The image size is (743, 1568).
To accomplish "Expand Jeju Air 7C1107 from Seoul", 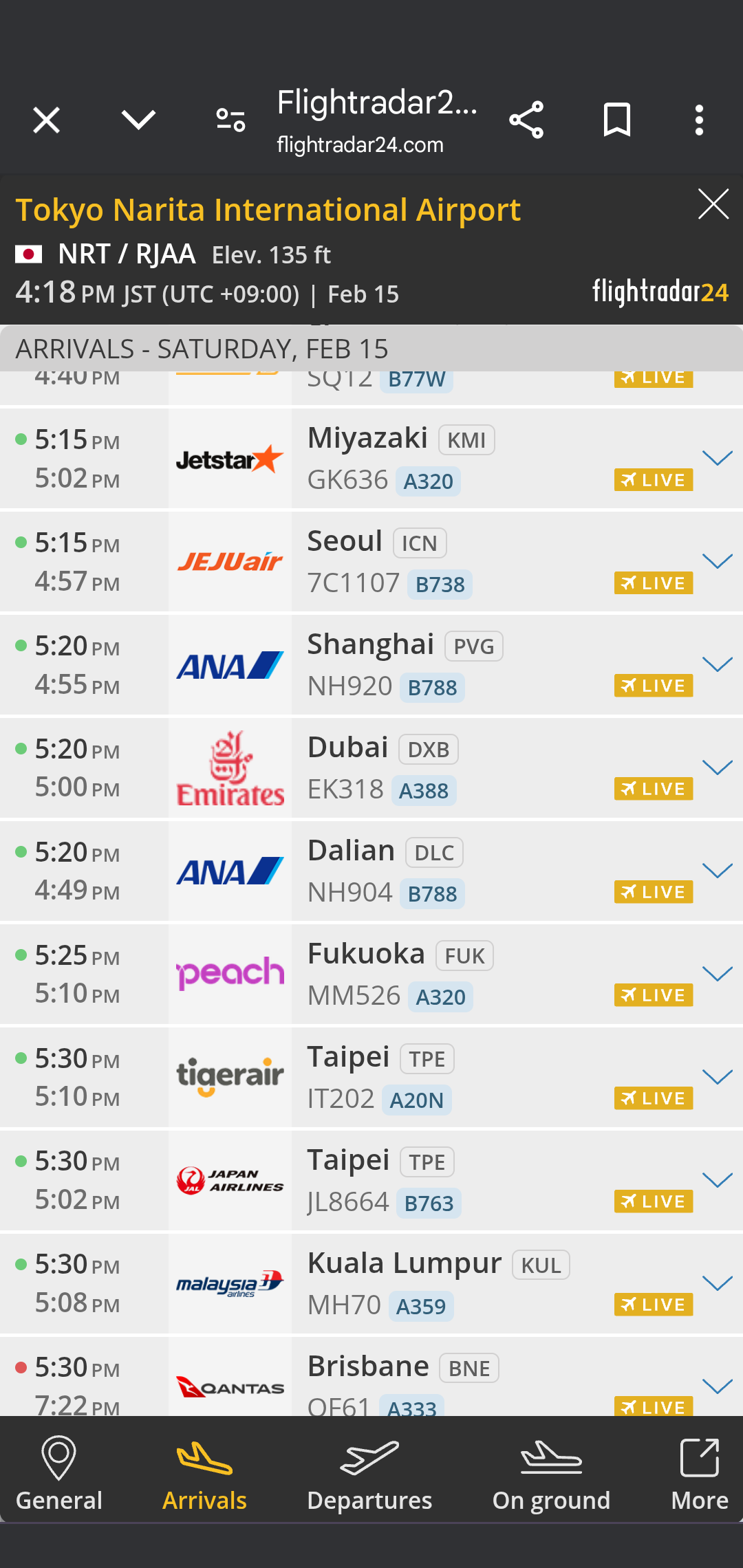I will (x=717, y=561).
